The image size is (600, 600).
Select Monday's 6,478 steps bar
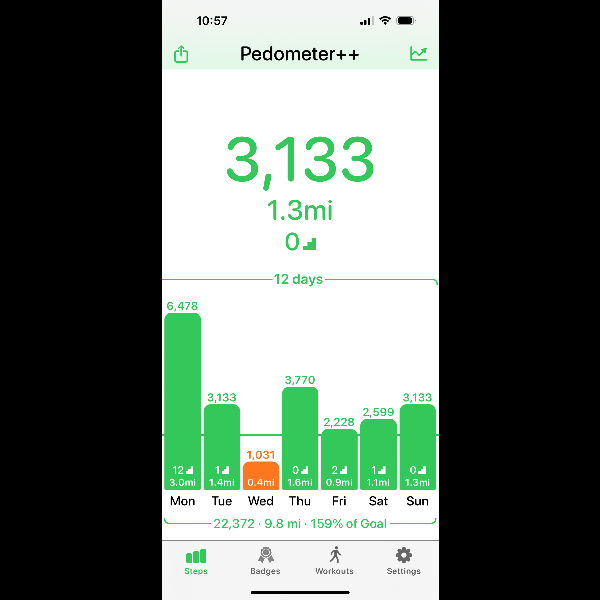(x=182, y=400)
